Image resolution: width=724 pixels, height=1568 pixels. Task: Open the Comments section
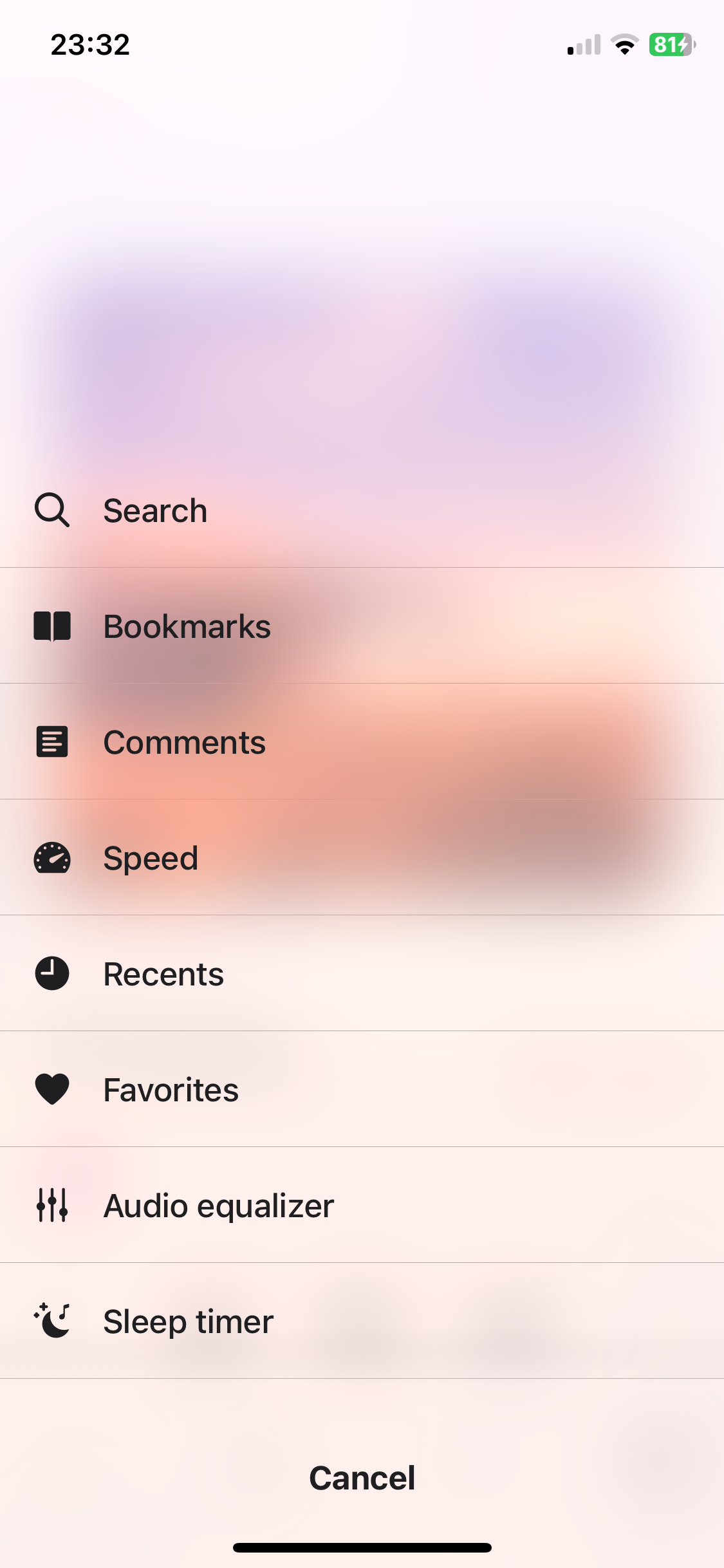tap(184, 742)
